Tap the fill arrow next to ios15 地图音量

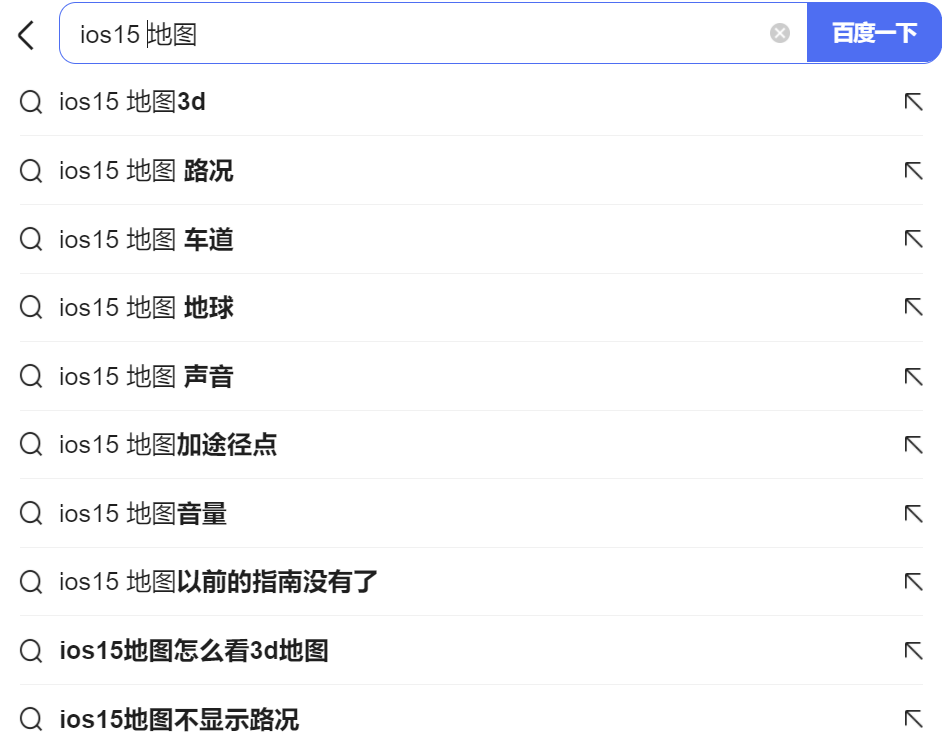(x=913, y=514)
